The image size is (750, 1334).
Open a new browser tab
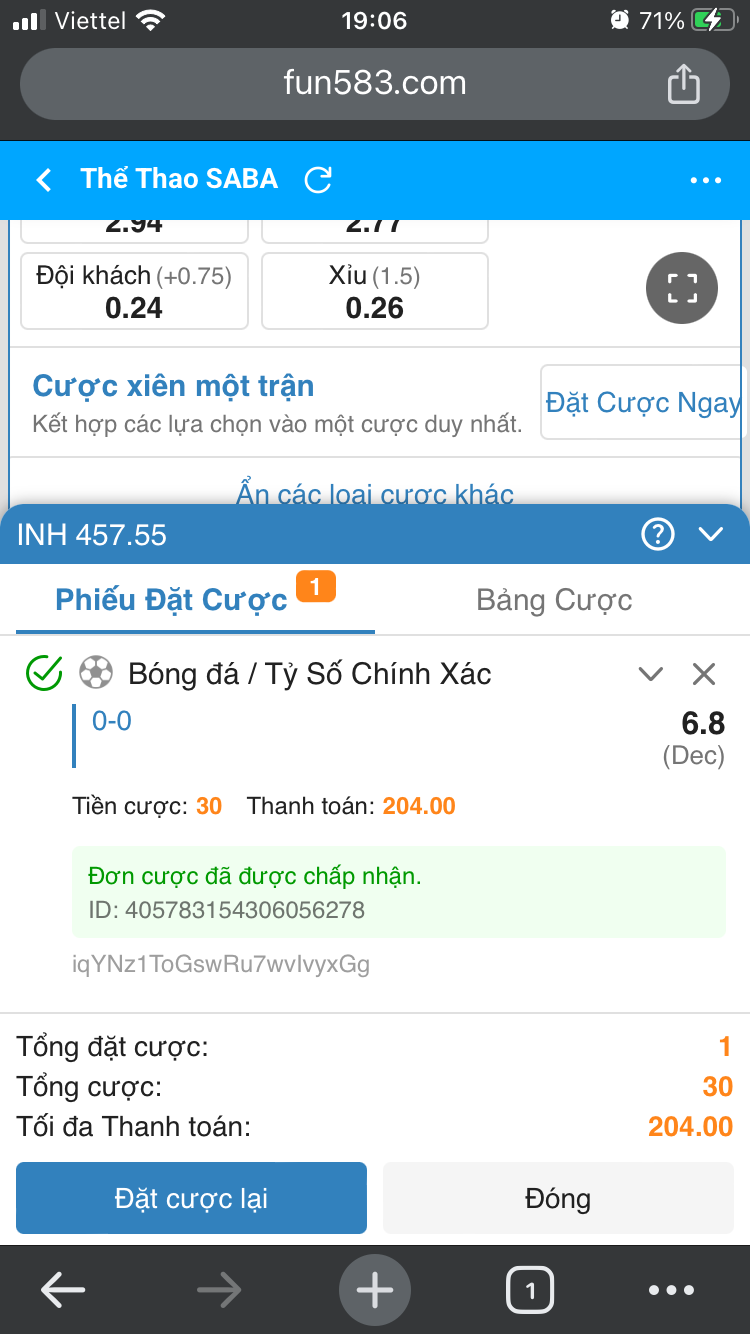click(375, 1290)
